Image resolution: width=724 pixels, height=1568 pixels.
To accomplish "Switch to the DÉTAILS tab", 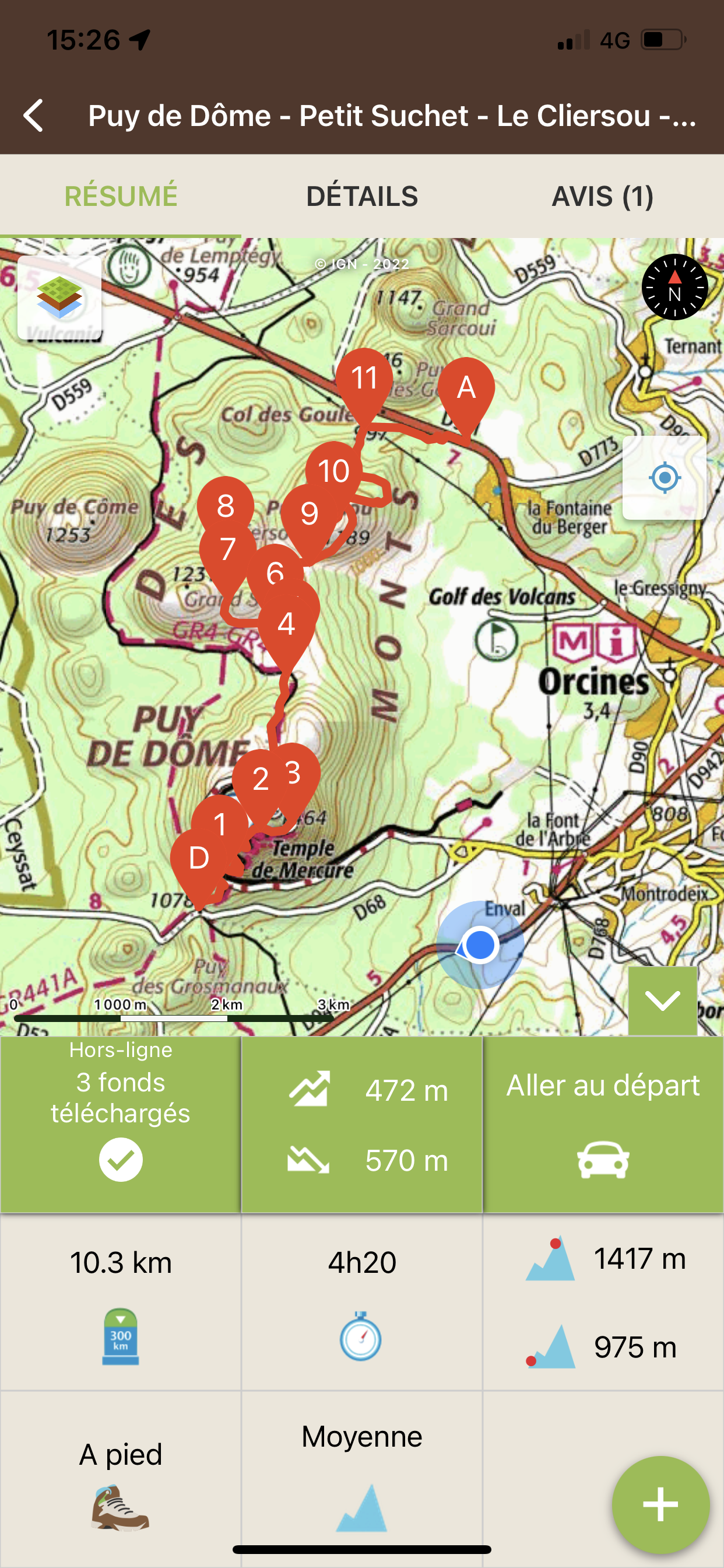I will (x=362, y=196).
